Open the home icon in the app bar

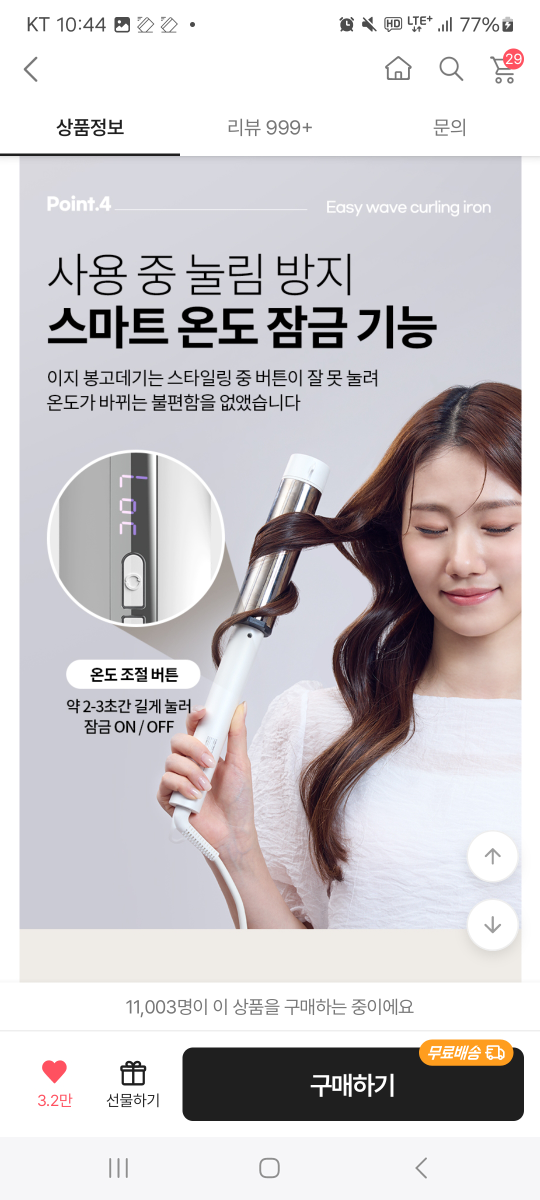pos(398,69)
